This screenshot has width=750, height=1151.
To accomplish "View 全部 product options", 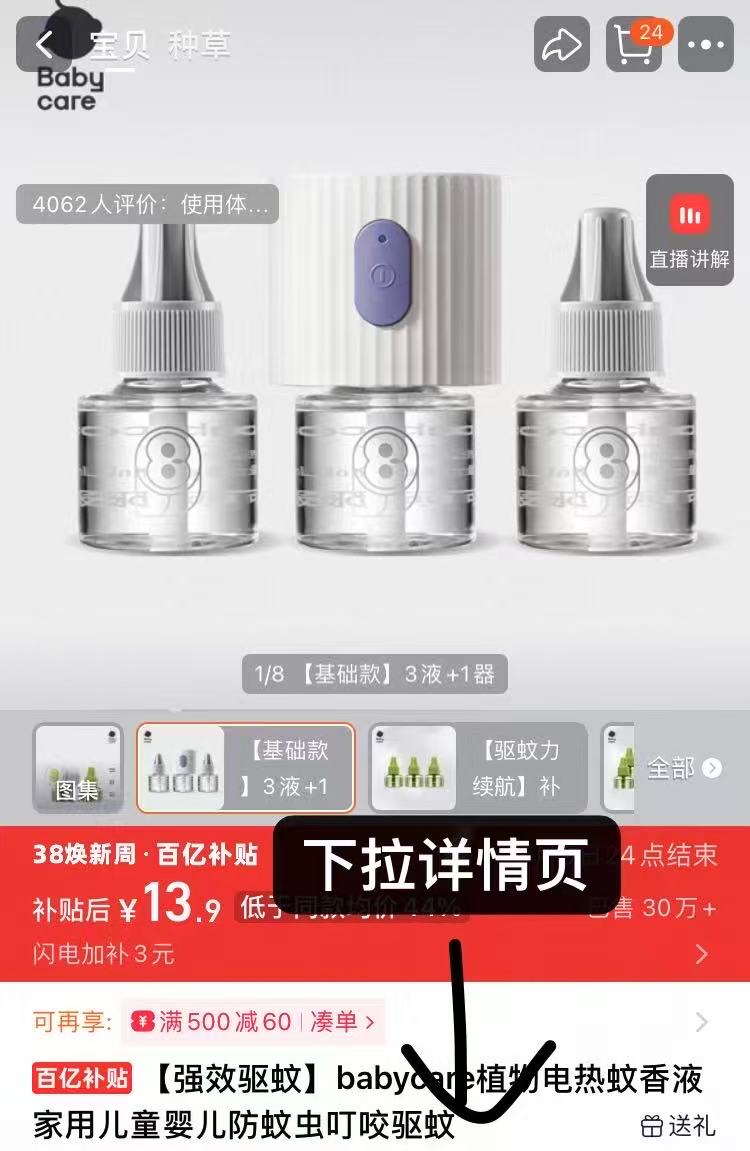I will (x=684, y=768).
